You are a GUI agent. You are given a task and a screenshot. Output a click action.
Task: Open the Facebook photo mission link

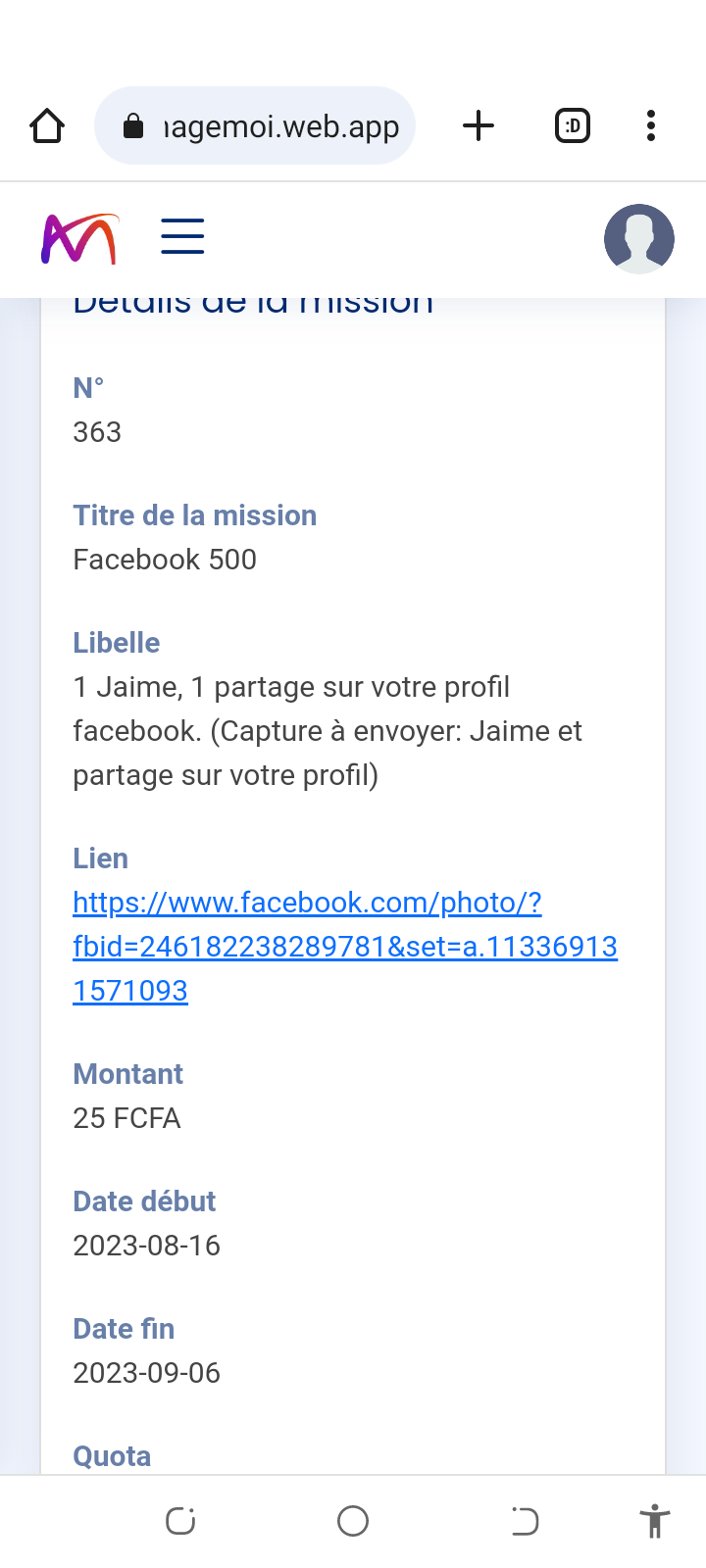click(x=344, y=946)
